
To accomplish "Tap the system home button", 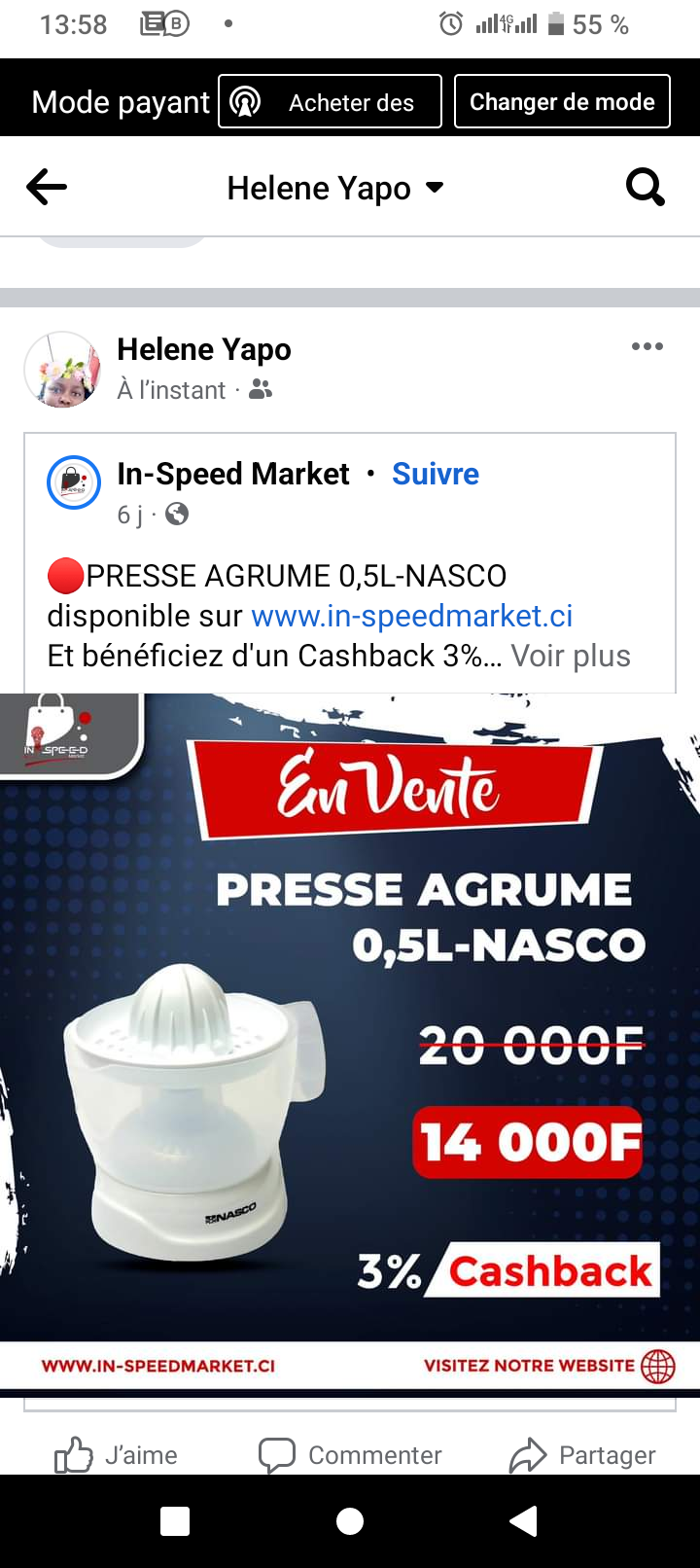I will point(350,1521).
